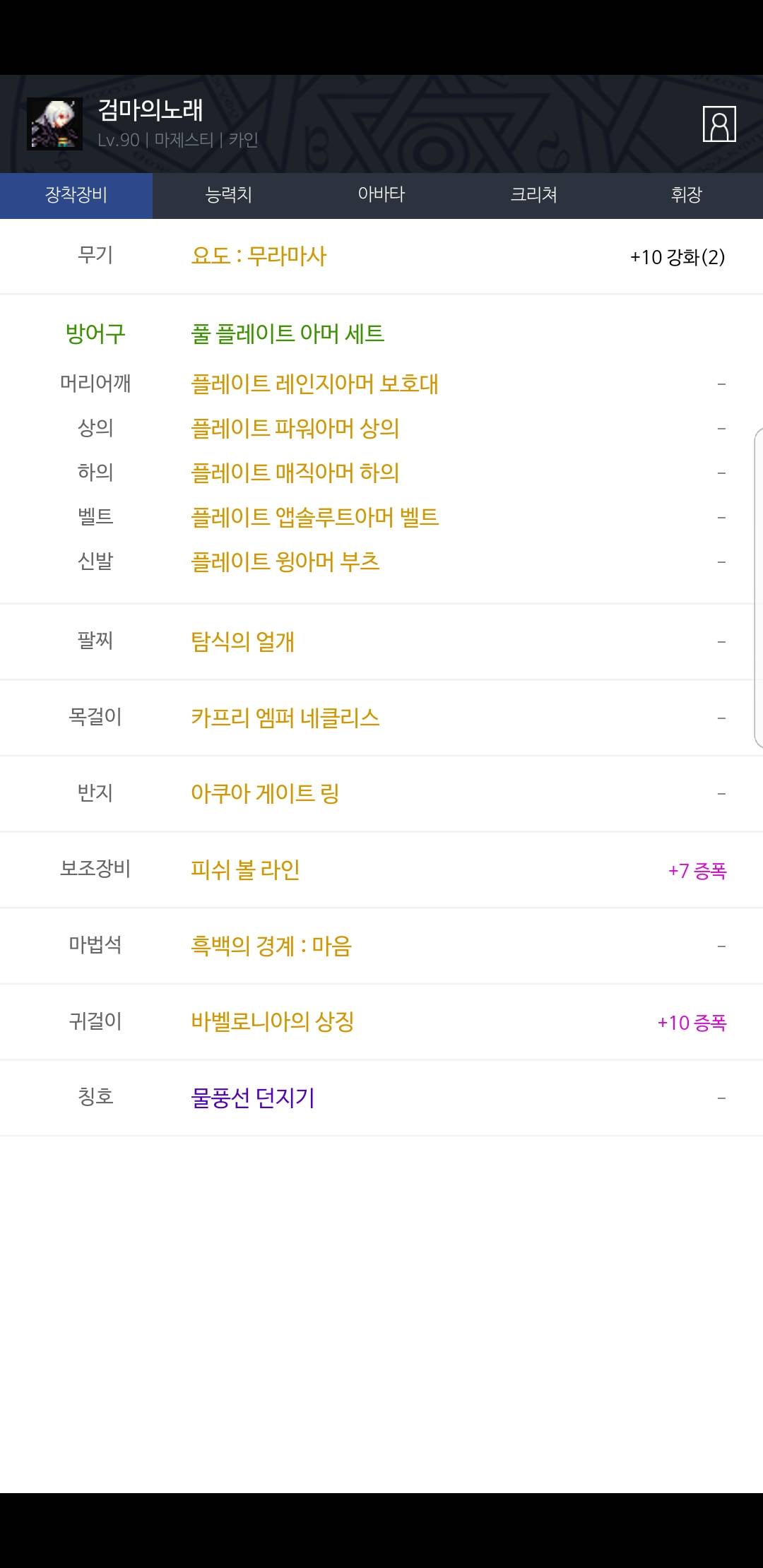Image resolution: width=763 pixels, height=1568 pixels.
Task: Open the profile icon in the header
Action: pos(719,124)
